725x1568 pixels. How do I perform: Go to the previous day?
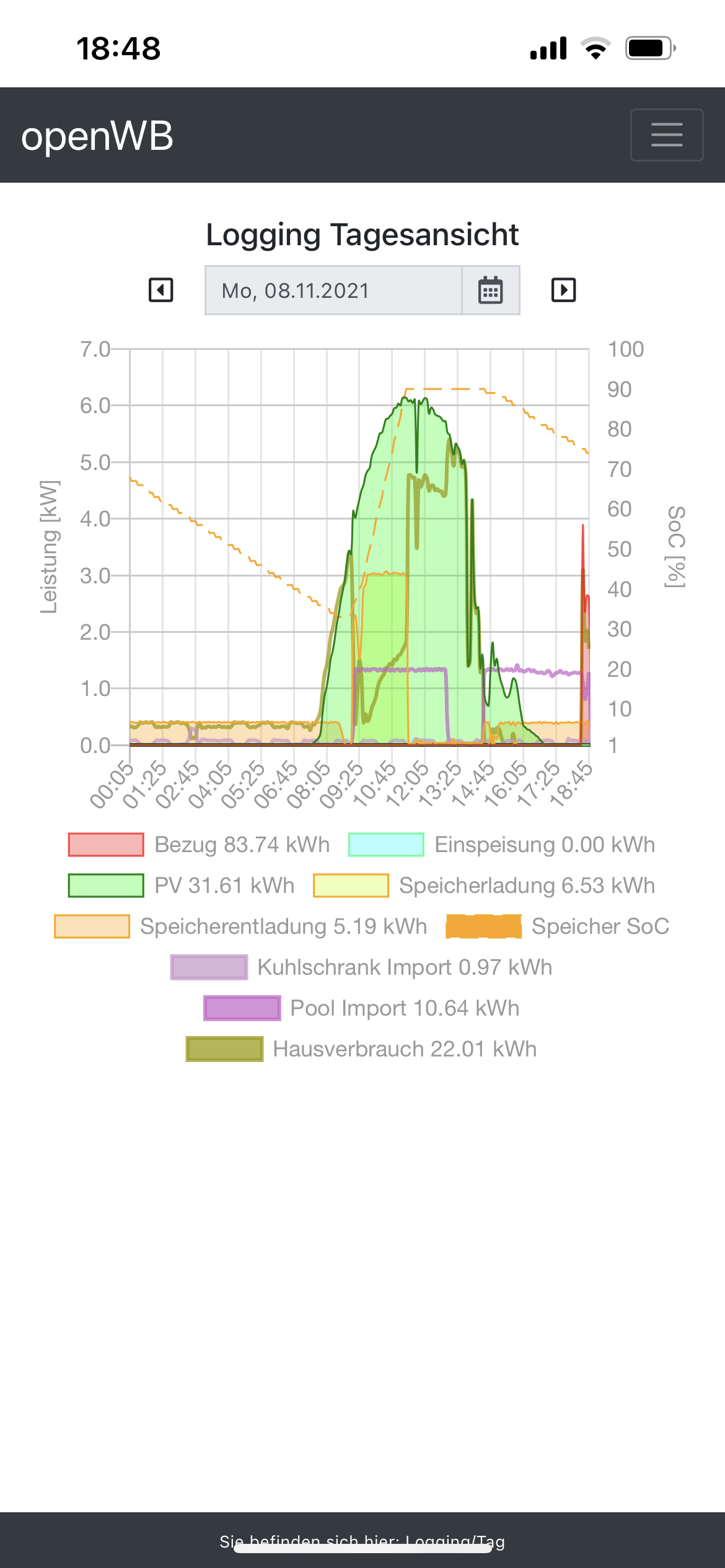pos(161,290)
